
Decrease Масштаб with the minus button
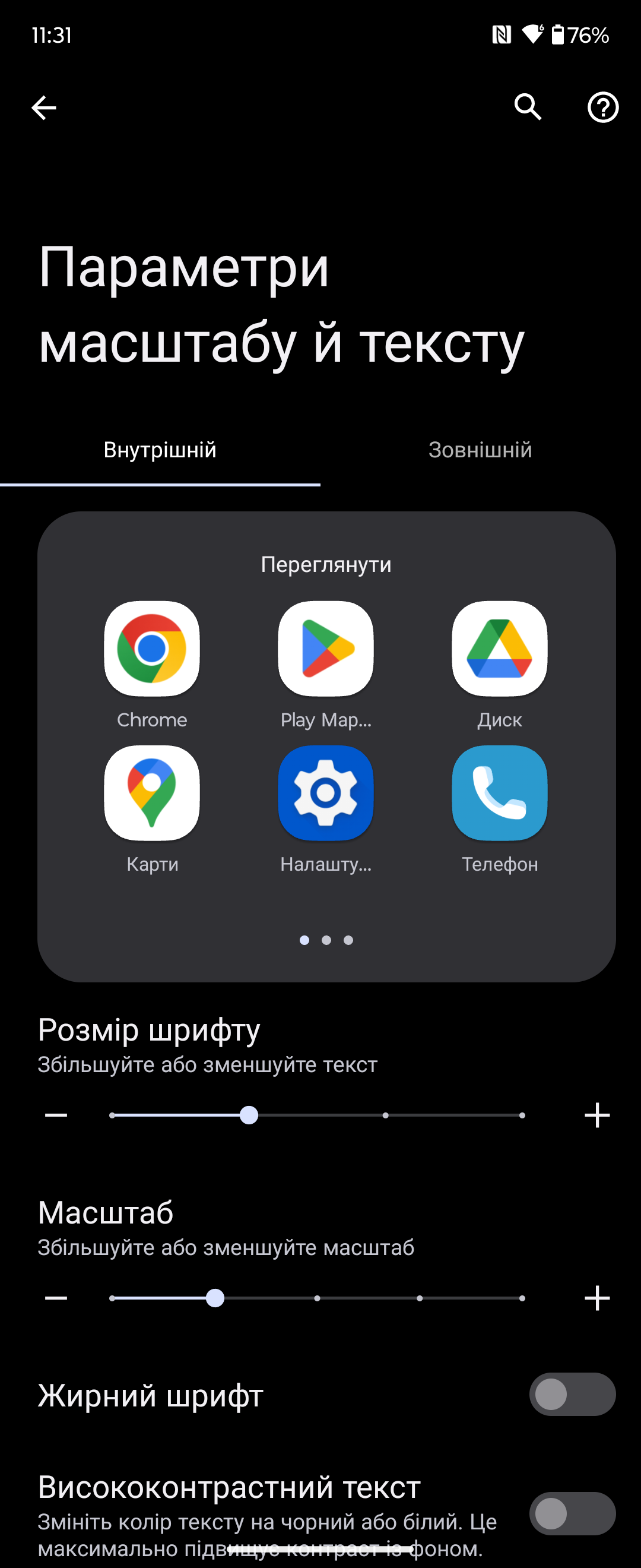[x=56, y=1298]
